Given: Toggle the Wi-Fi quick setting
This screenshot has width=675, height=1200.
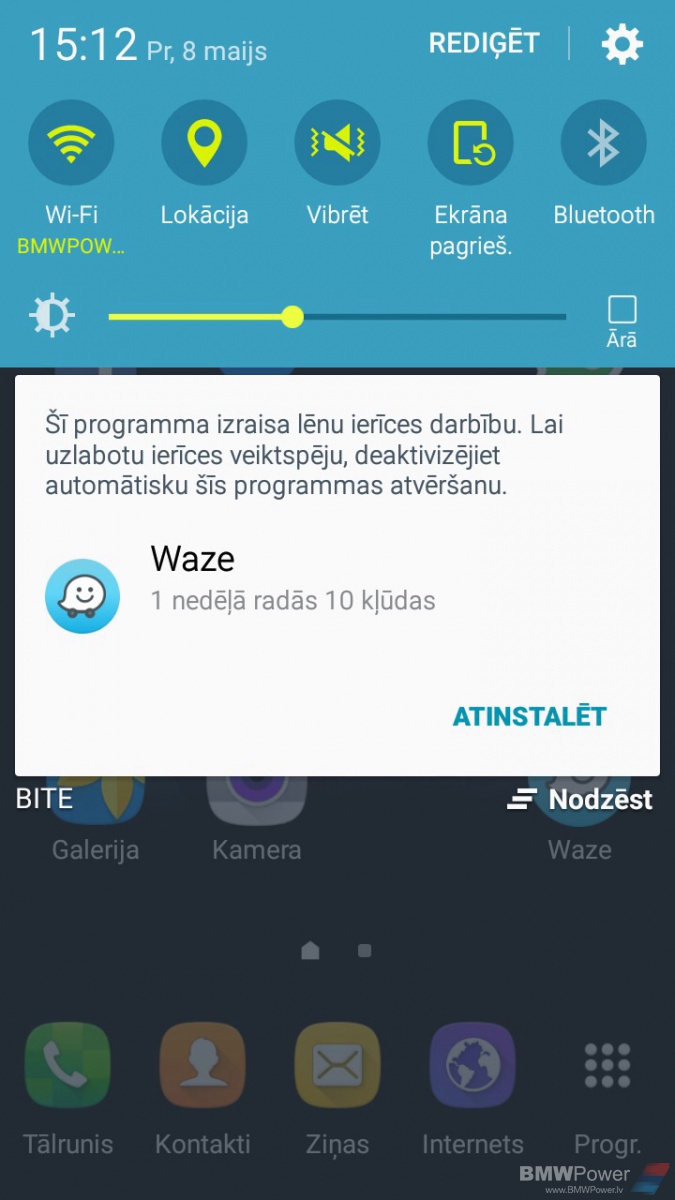Looking at the screenshot, I should coord(71,143).
